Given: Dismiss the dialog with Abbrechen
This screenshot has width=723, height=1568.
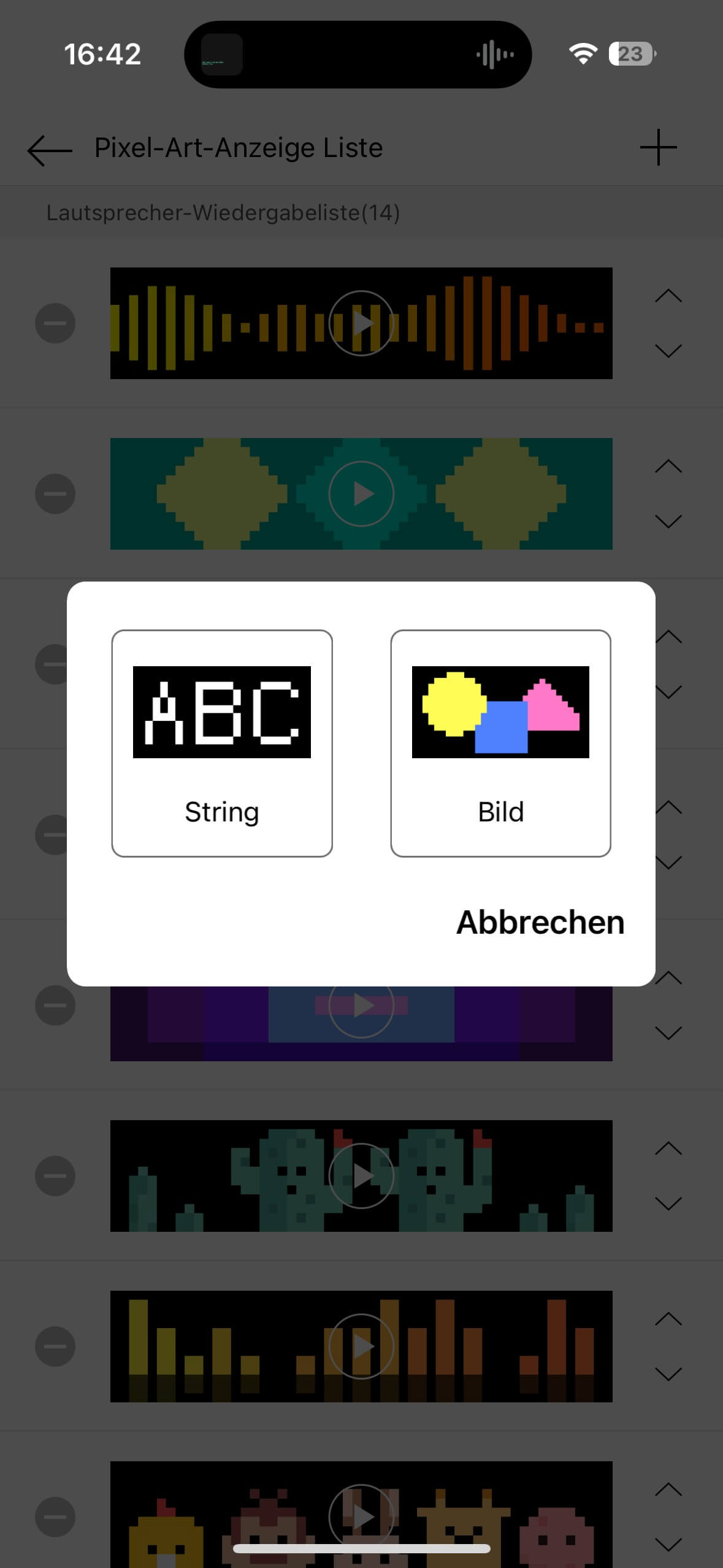Looking at the screenshot, I should click(540, 922).
